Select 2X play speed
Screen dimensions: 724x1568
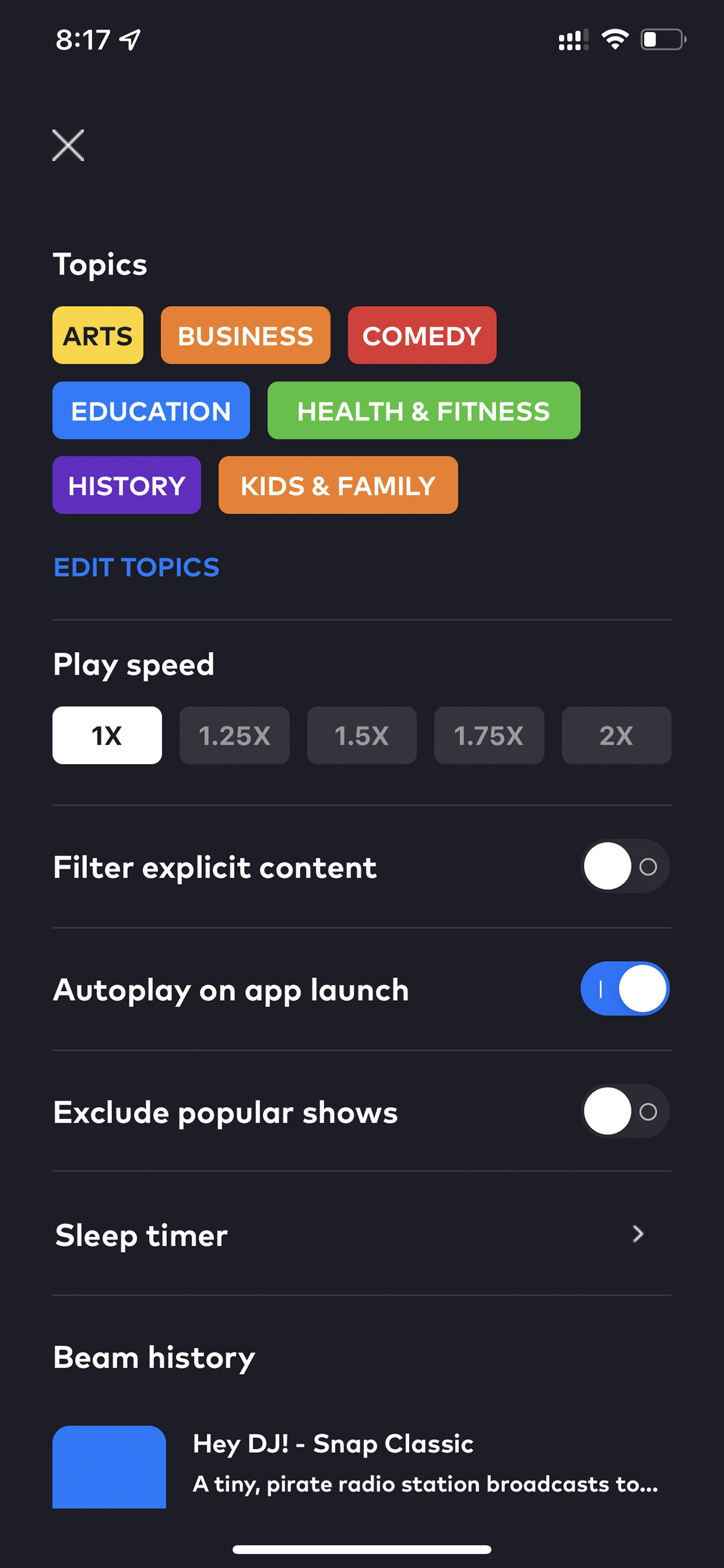(x=617, y=736)
